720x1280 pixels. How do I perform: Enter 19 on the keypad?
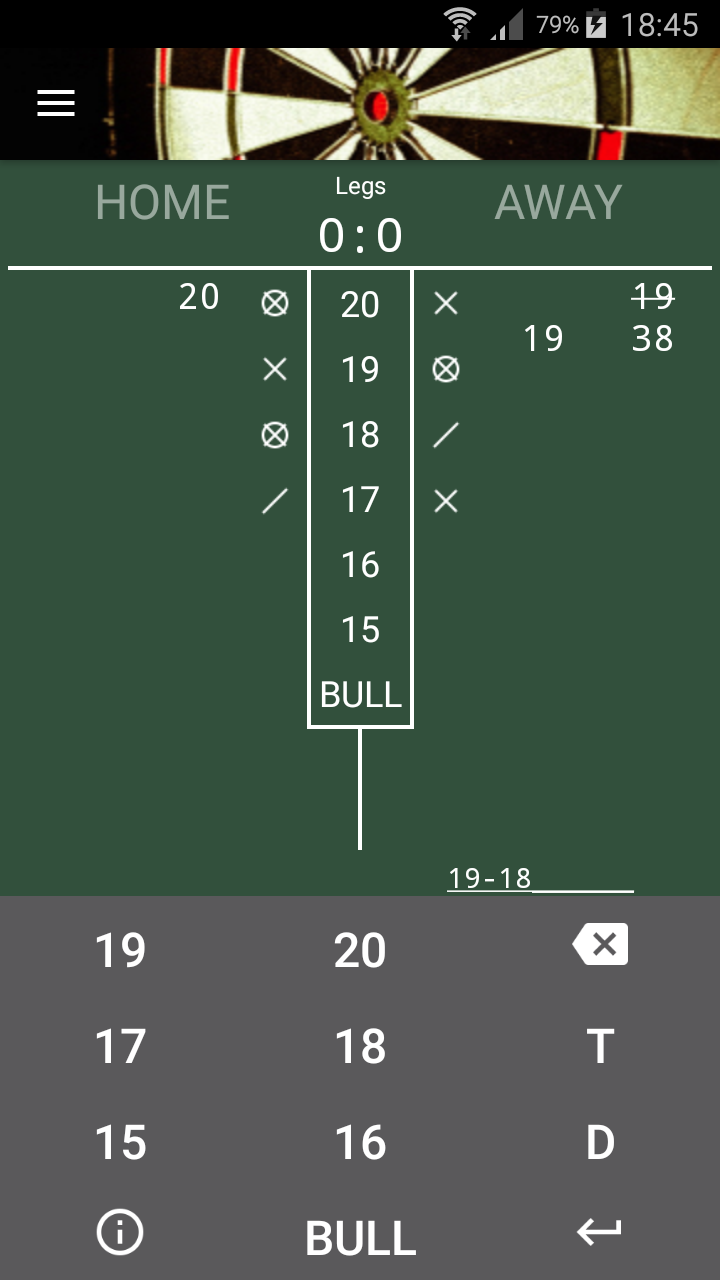coord(120,950)
